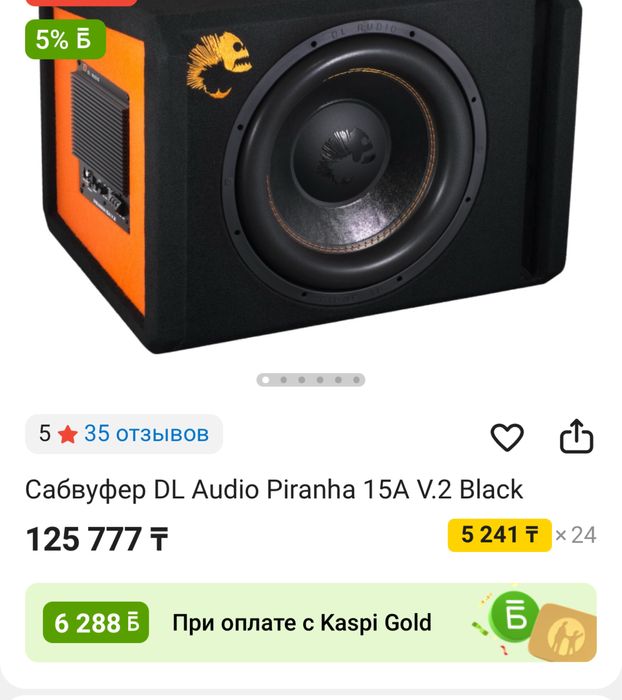
Task: Add subwoofer to favorites with heart icon
Action: (507, 437)
